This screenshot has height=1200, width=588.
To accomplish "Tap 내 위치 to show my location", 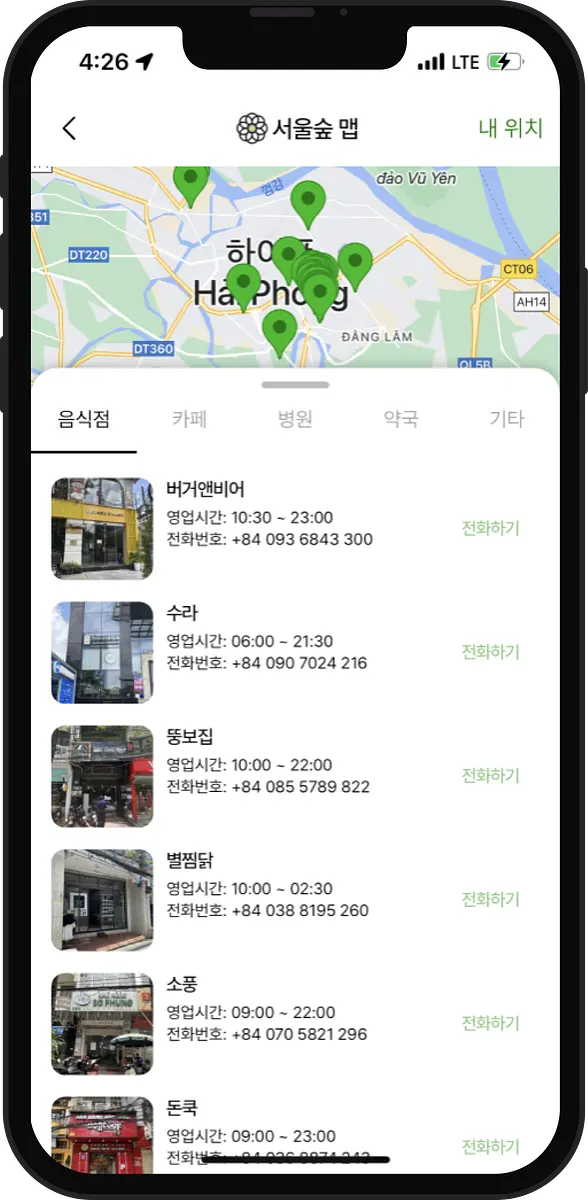I will 510,128.
